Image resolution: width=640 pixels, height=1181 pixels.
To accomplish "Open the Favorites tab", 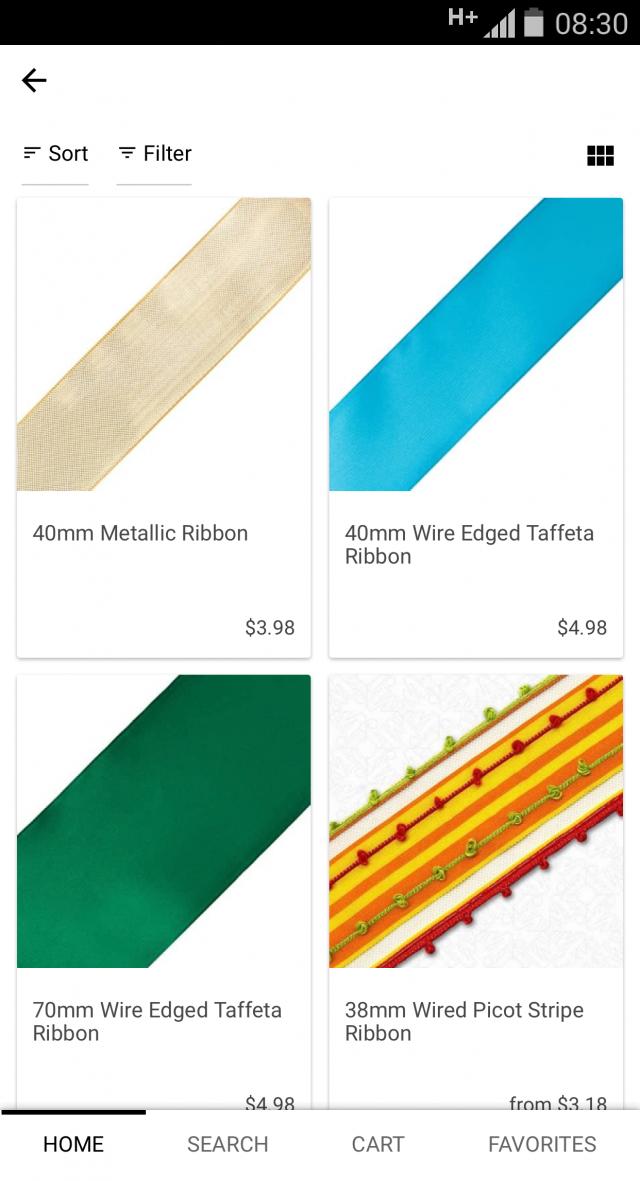I will coord(542,1145).
